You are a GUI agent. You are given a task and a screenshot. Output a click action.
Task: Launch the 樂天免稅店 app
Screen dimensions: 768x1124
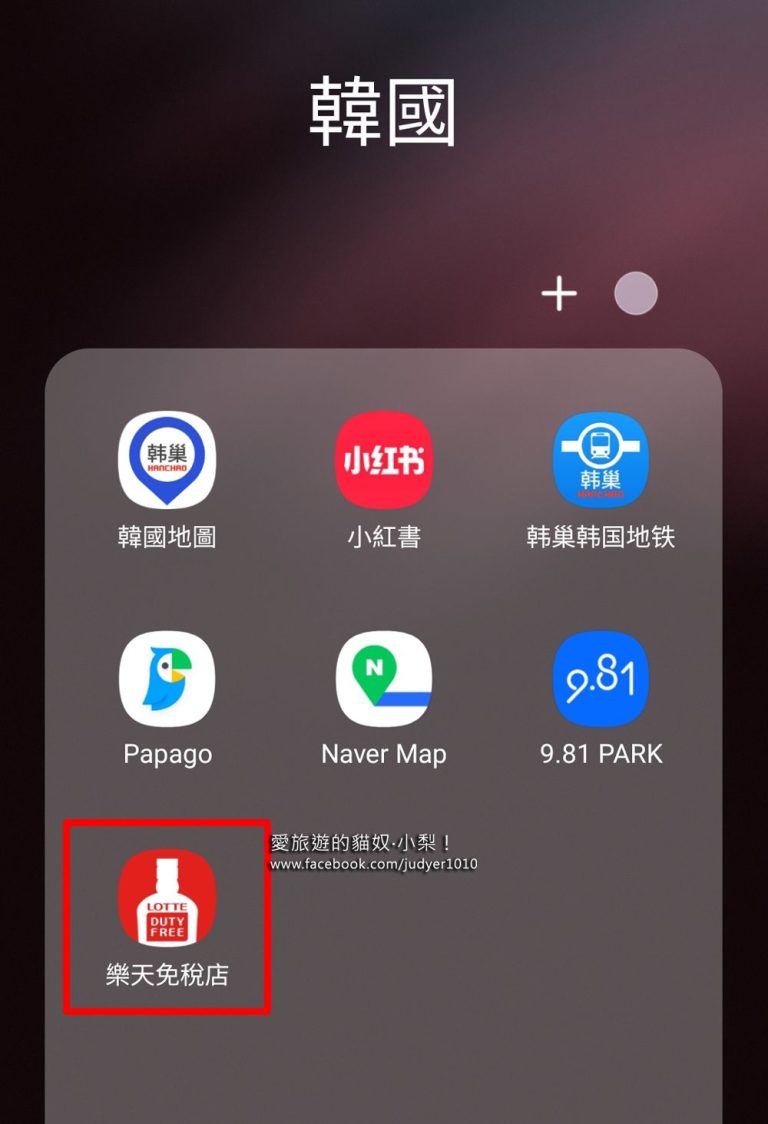coord(167,897)
